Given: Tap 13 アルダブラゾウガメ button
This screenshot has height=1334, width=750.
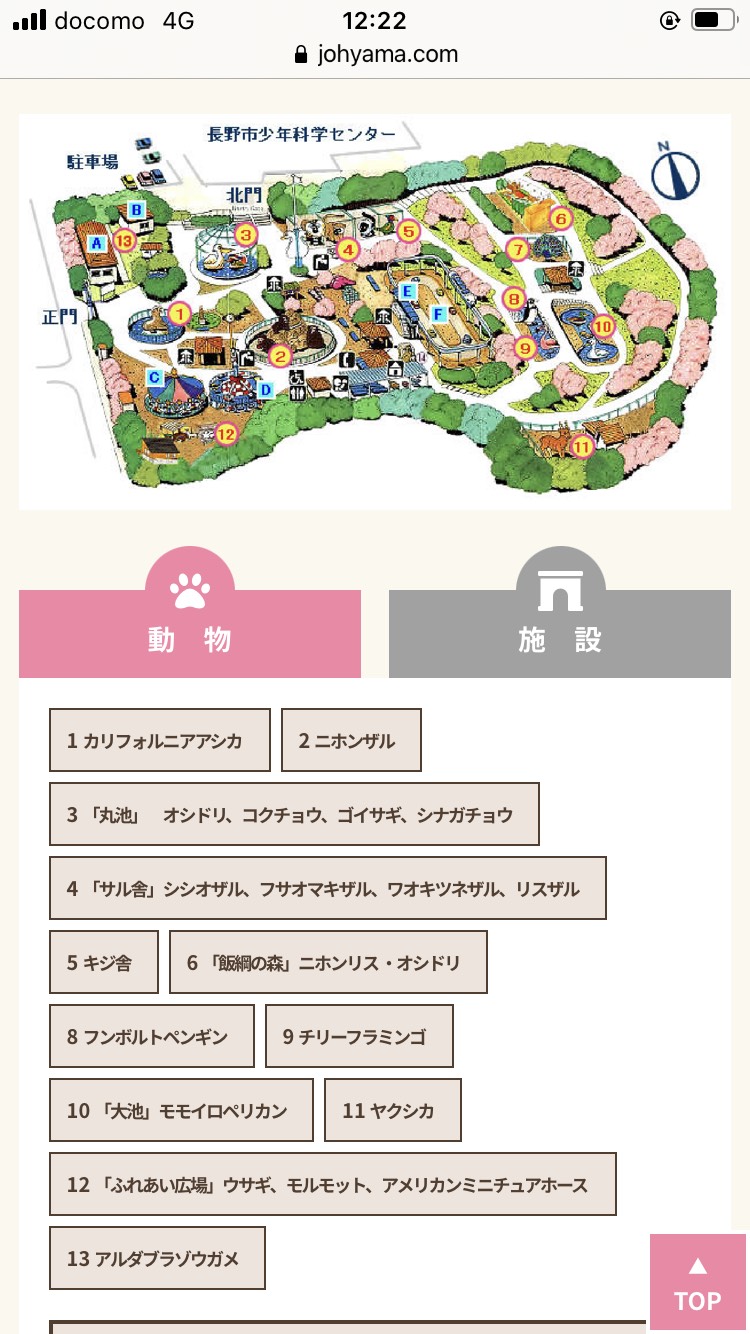Looking at the screenshot, I should click(x=157, y=1258).
